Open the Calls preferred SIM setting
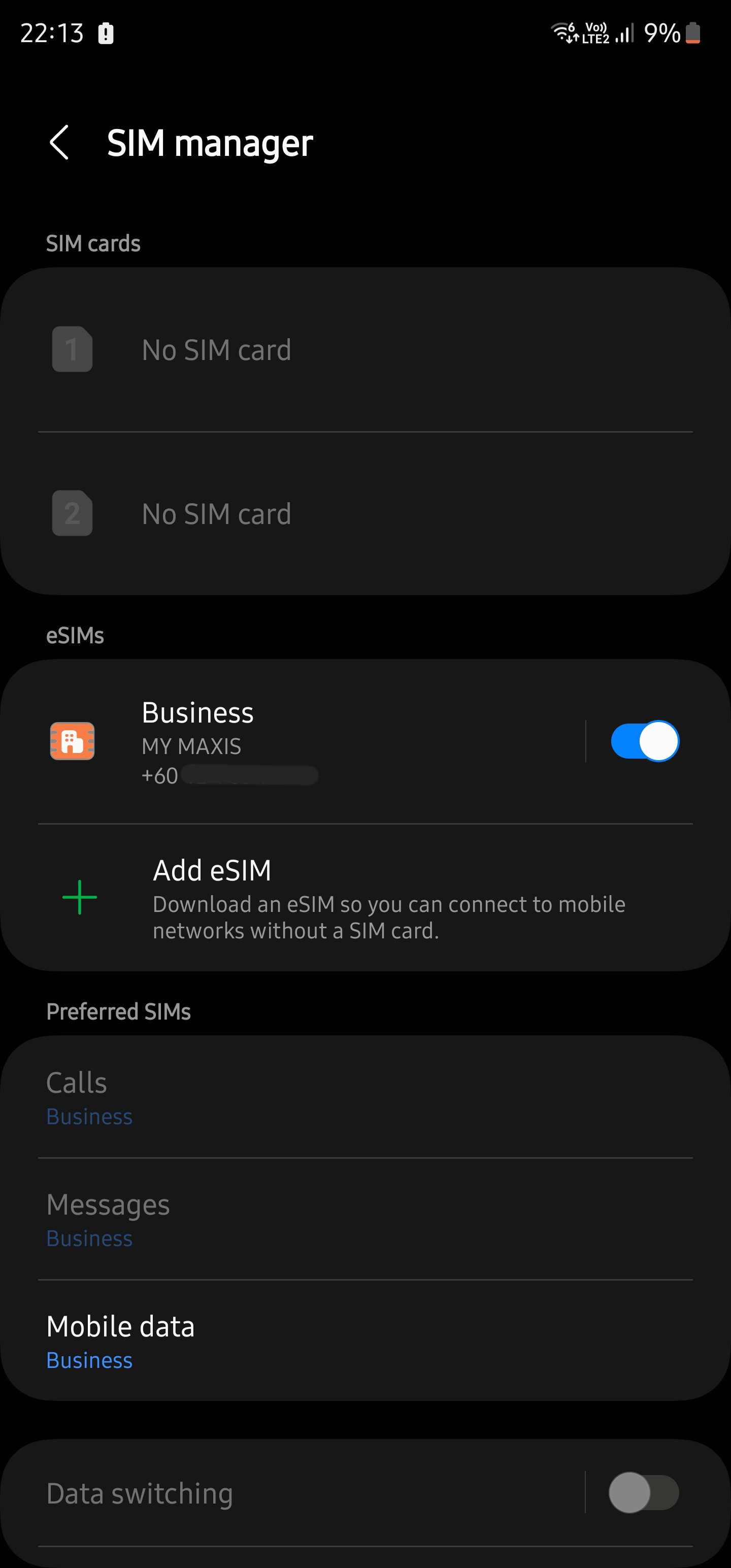Screen dimensions: 731x1568 click(x=365, y=1097)
